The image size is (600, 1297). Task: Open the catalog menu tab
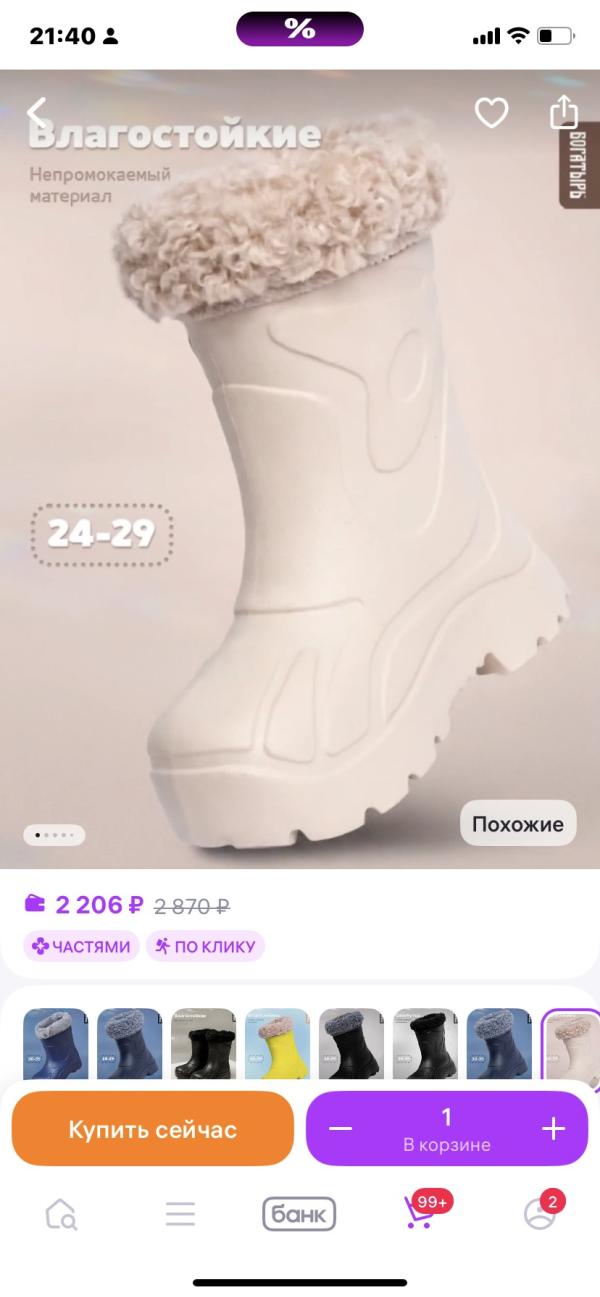click(x=180, y=1214)
